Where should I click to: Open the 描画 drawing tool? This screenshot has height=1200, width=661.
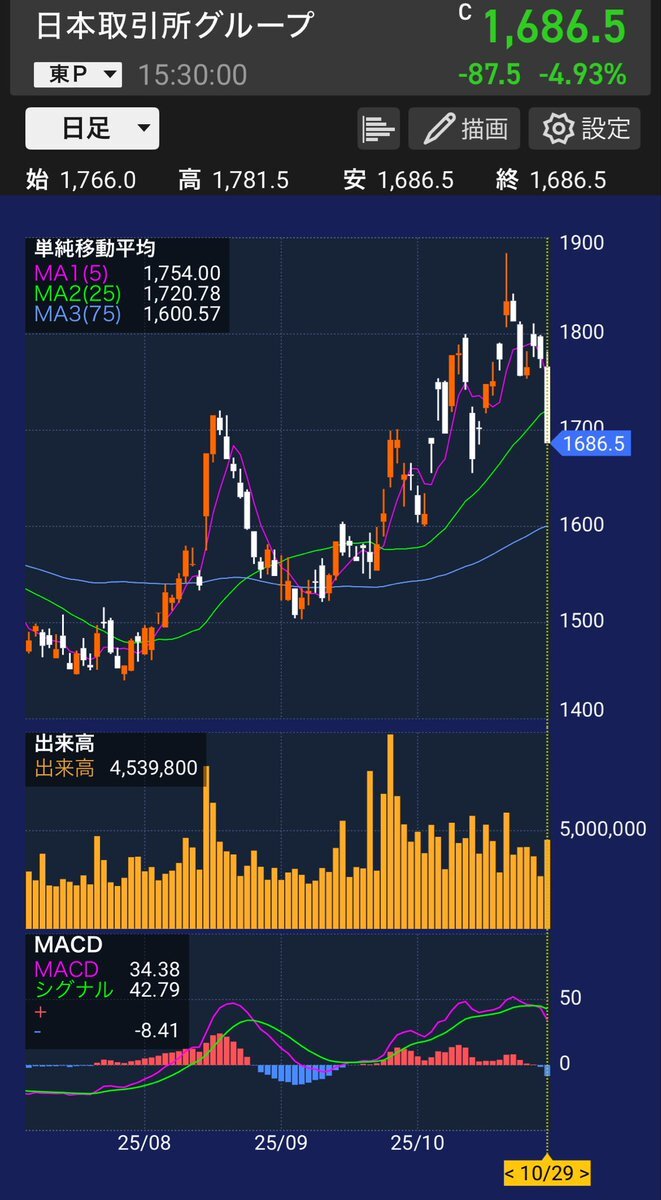point(465,128)
